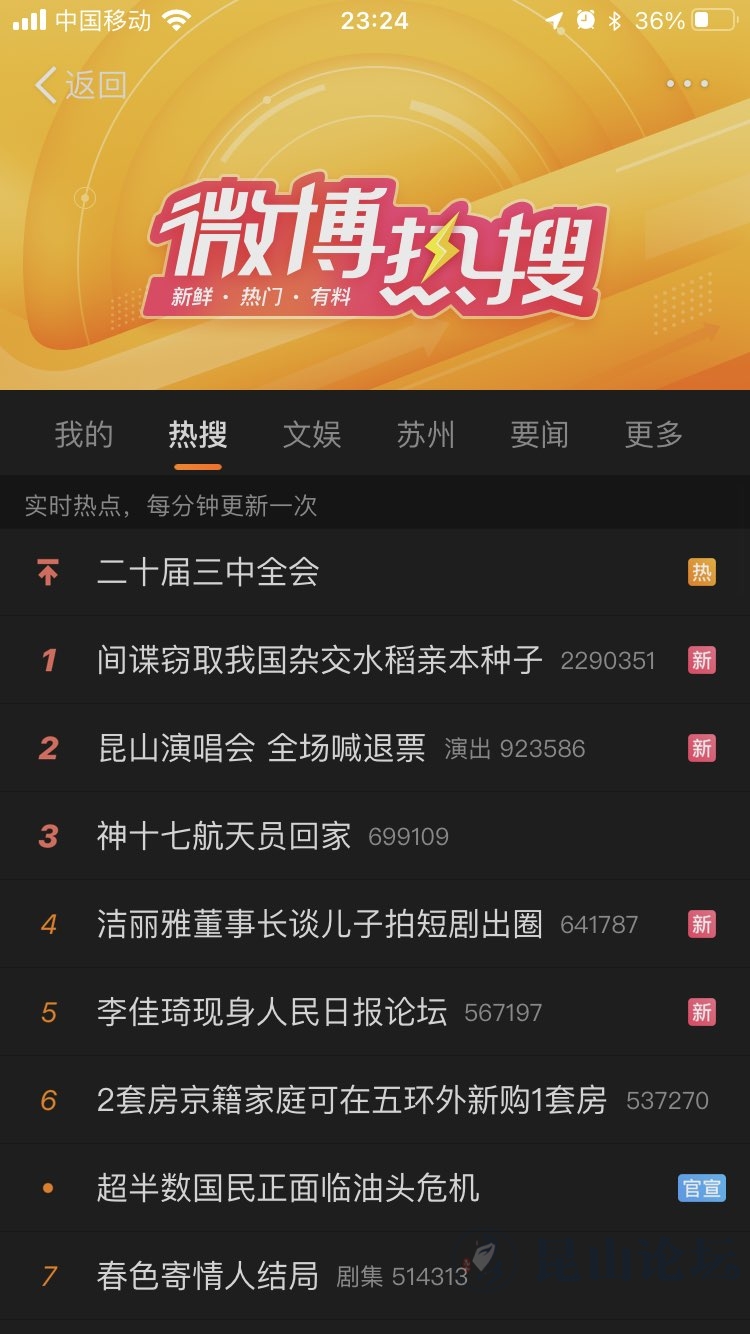Open the 苏州 tab
The height and width of the screenshot is (1334, 750).
[426, 435]
